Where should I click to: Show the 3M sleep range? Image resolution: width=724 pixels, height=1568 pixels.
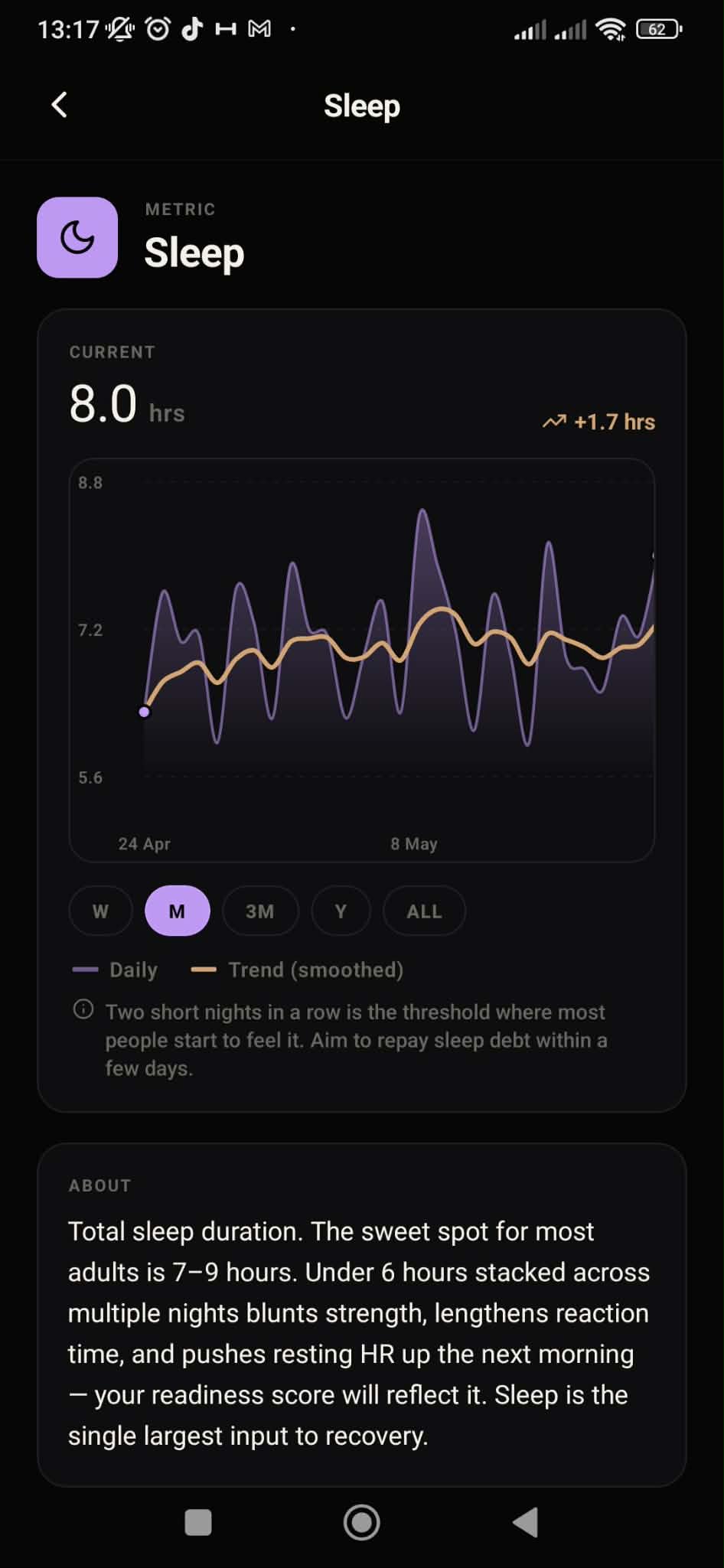[x=260, y=911]
